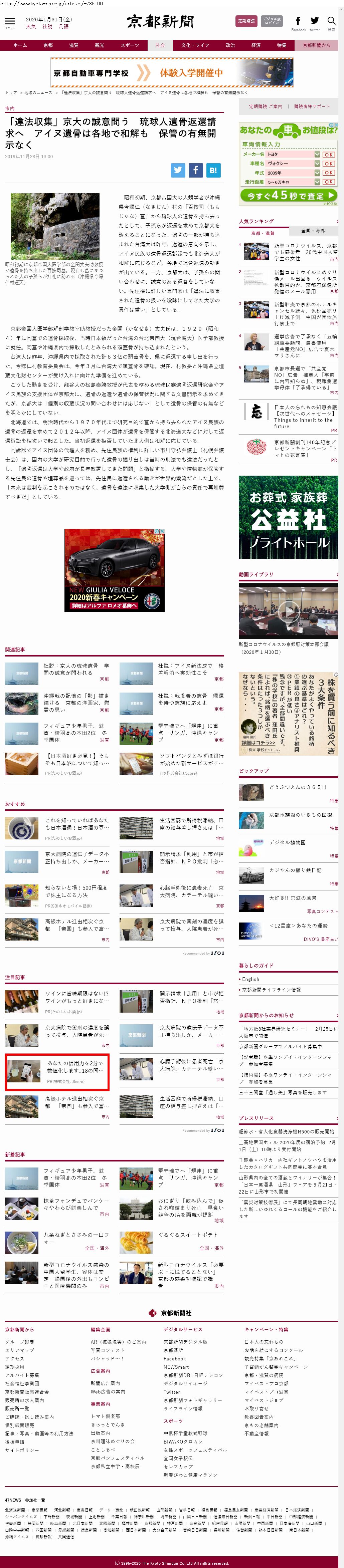Bookmark article with Hatena B! button
Image resolution: width=344 pixels, height=1568 pixels.
pos(213,171)
